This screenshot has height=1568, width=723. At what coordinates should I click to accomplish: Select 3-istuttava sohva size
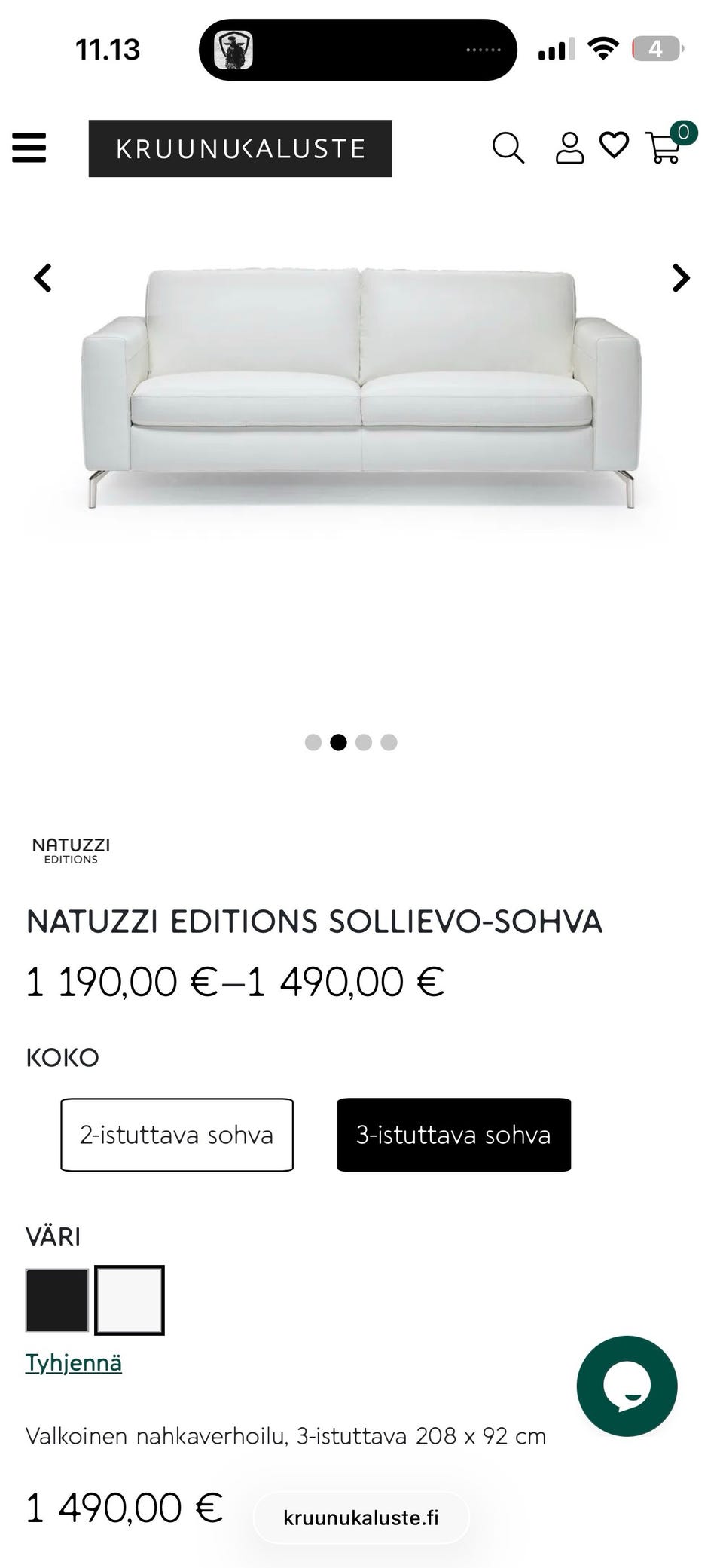[x=454, y=1135]
